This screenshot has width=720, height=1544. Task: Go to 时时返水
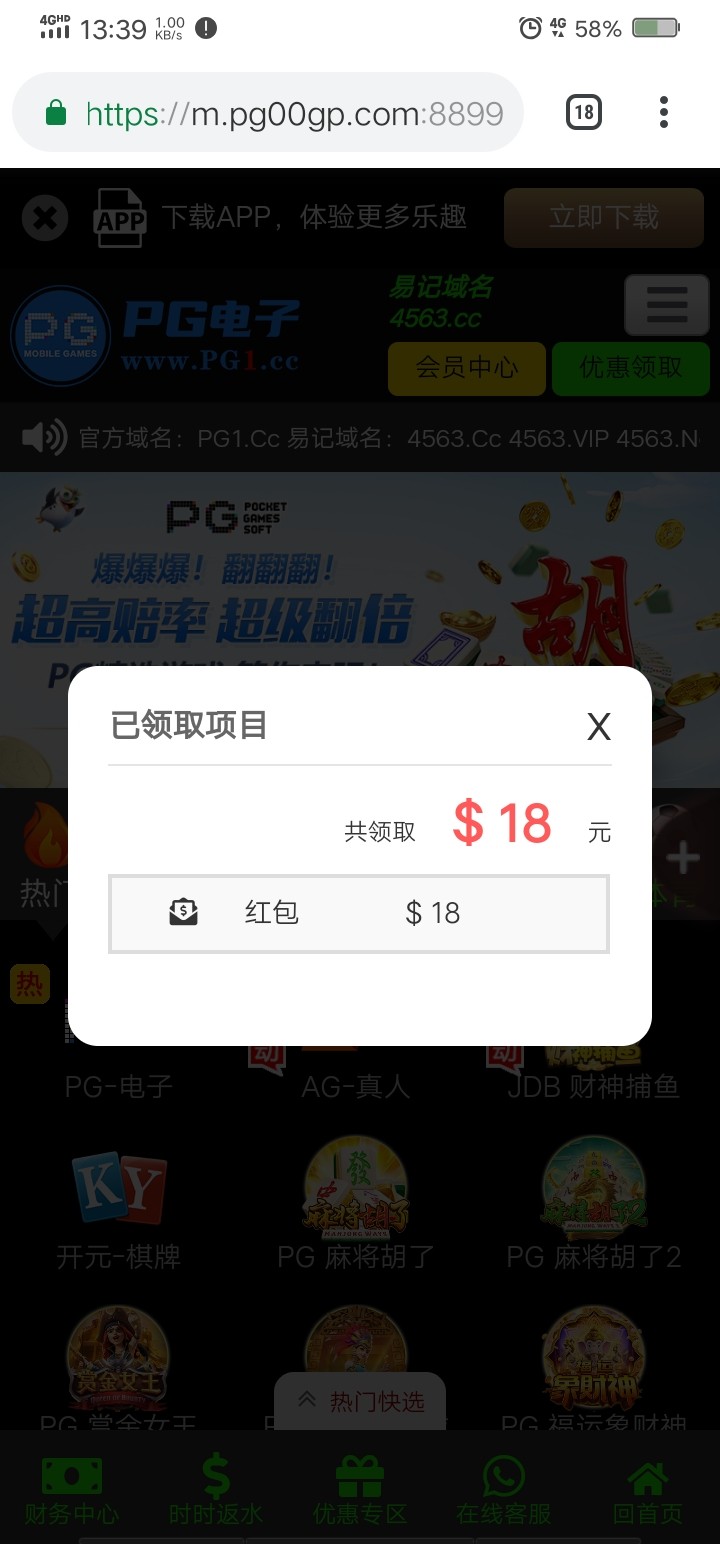tap(216, 1490)
